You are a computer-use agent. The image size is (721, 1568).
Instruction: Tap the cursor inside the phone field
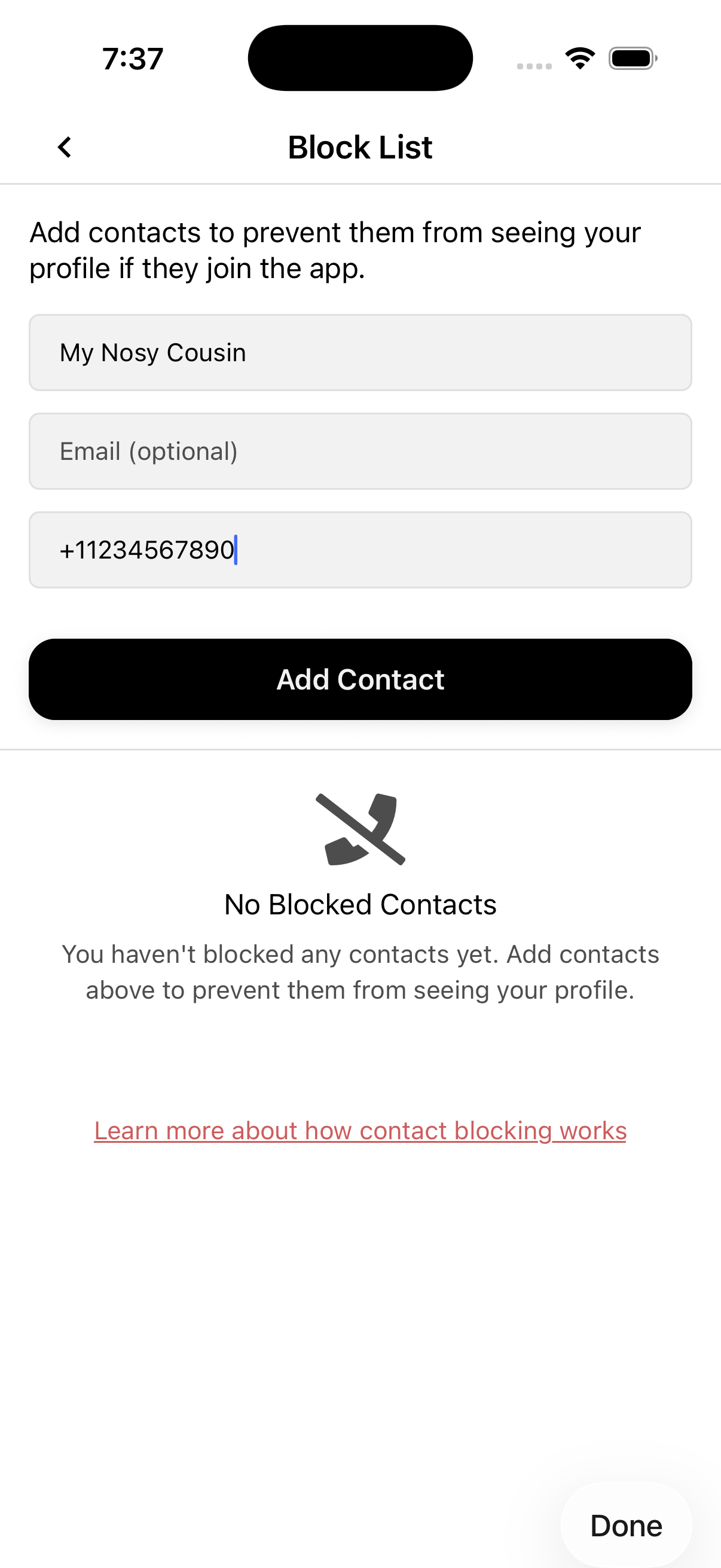[237, 550]
